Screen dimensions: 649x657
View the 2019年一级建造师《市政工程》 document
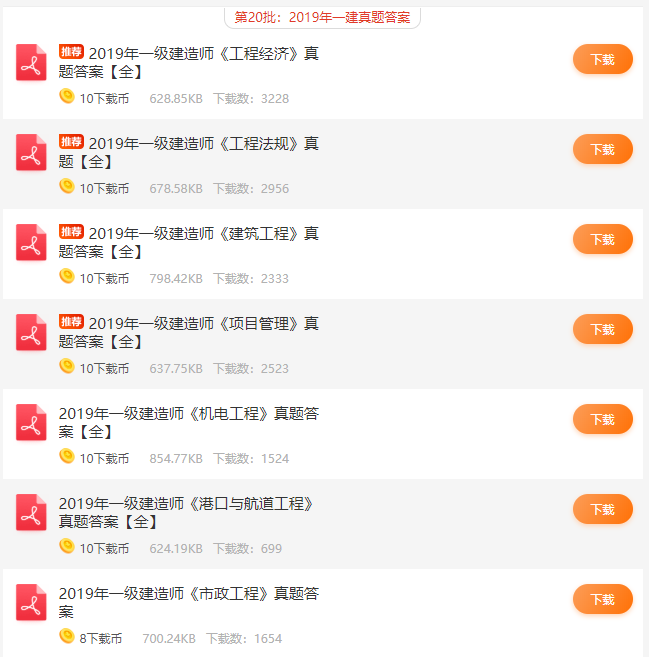188,593
